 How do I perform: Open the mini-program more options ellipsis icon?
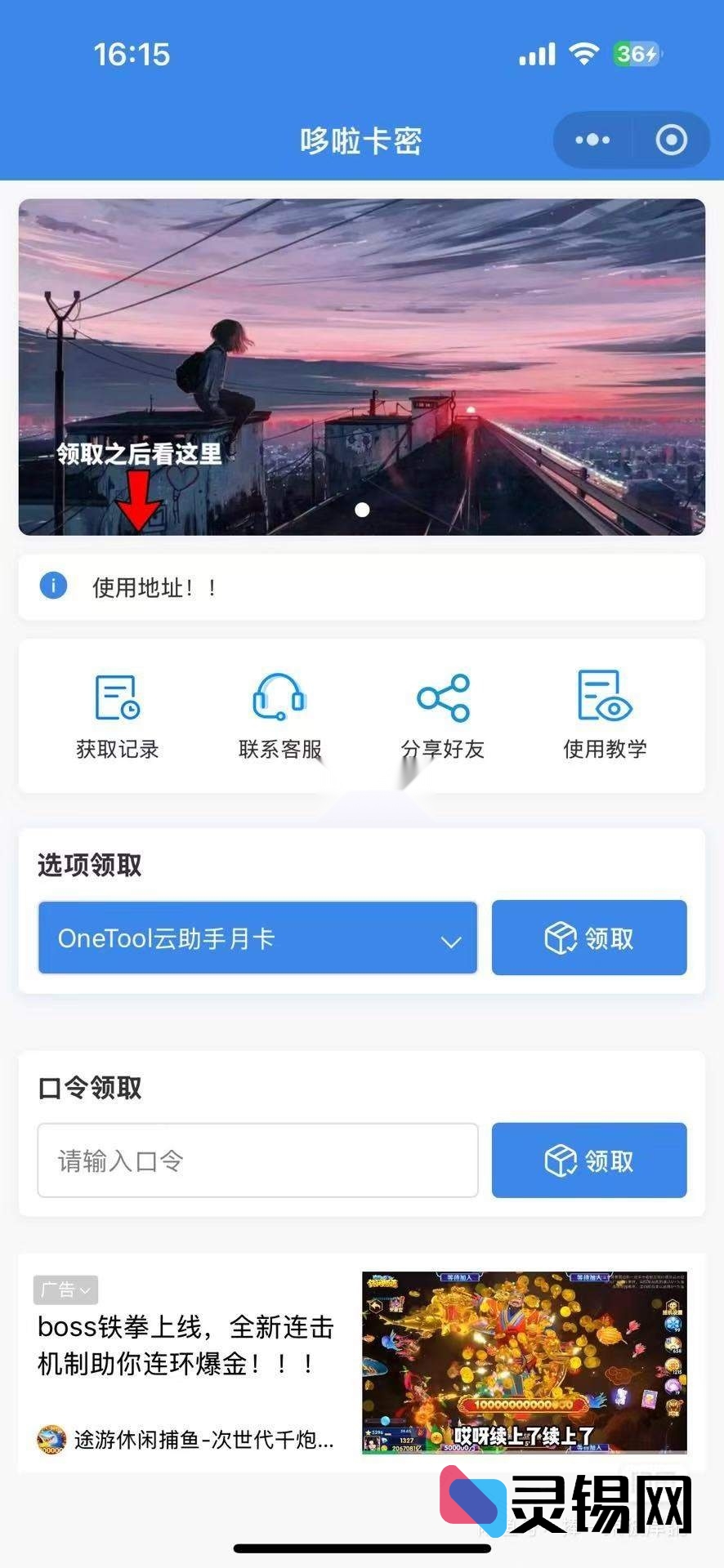(x=591, y=140)
